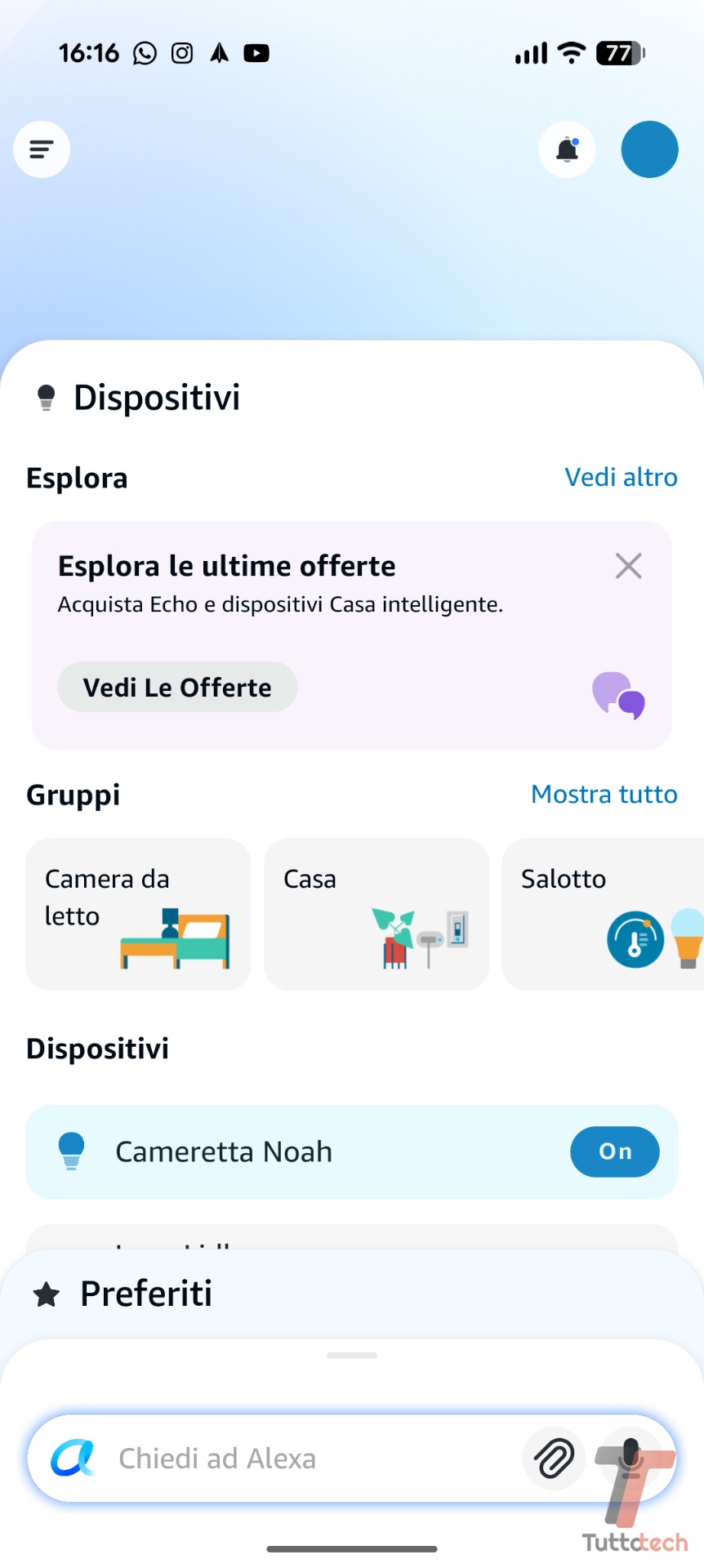This screenshot has height=1568, width=704.
Task: Tap the Vedi altro link
Action: click(x=621, y=478)
